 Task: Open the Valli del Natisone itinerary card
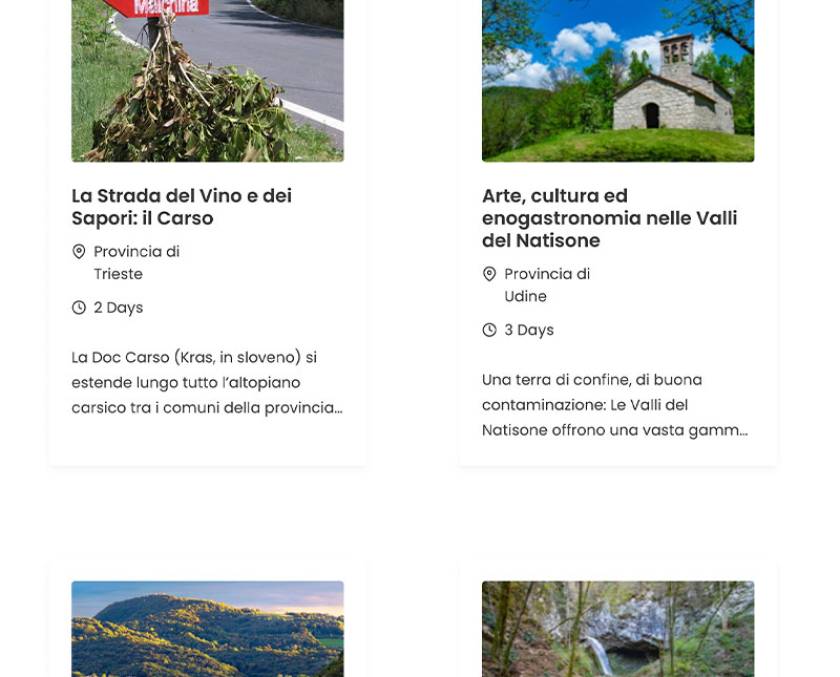coord(609,218)
